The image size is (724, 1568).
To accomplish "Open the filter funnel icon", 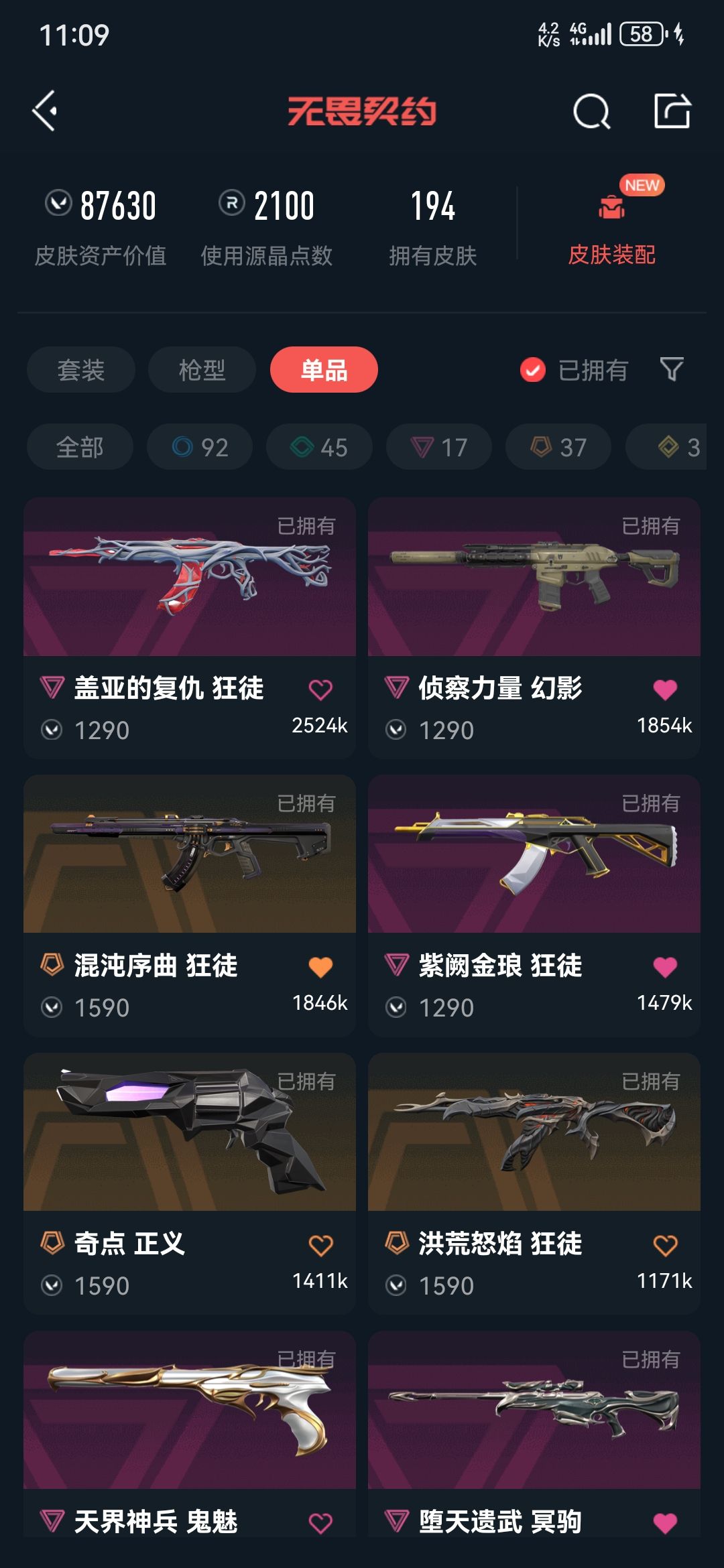I will pyautogui.click(x=672, y=369).
